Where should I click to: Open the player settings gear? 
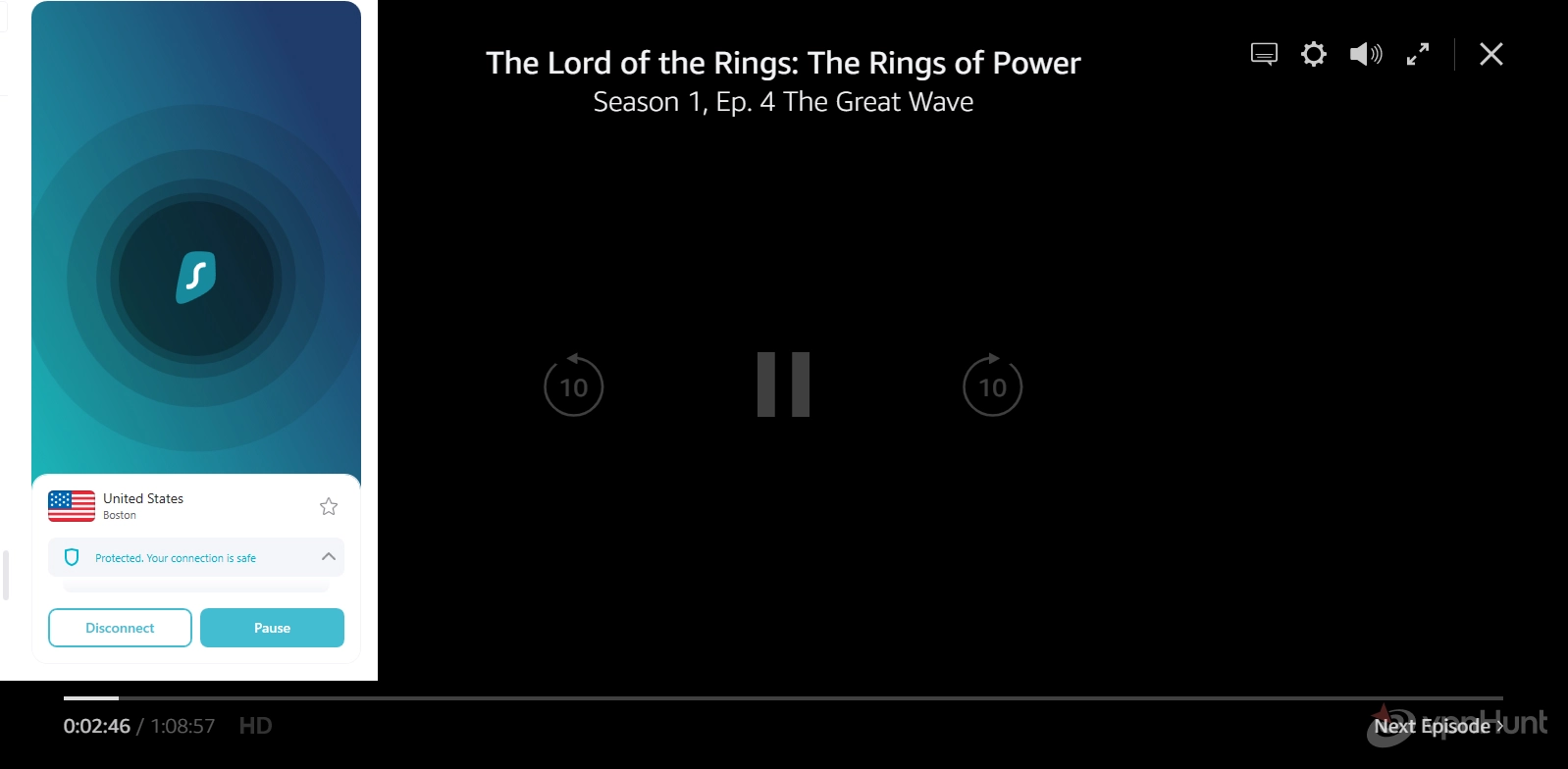1313,54
